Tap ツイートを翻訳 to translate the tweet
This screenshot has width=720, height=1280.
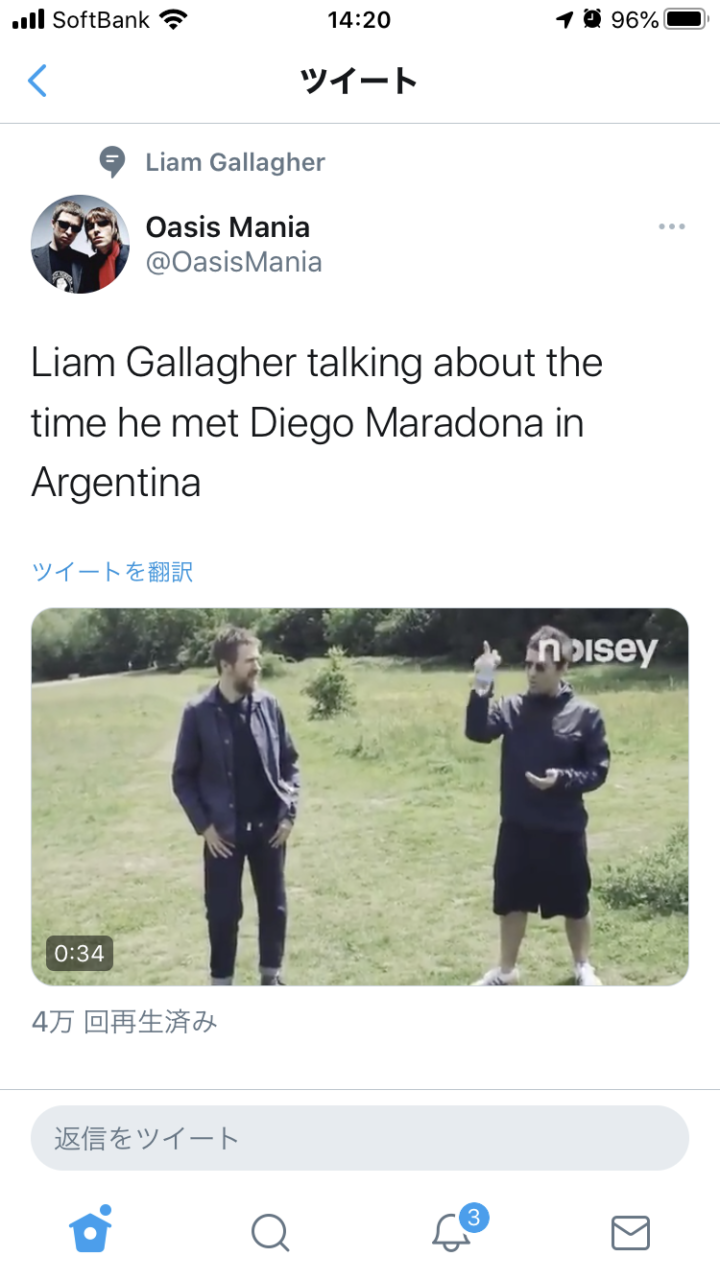[112, 572]
